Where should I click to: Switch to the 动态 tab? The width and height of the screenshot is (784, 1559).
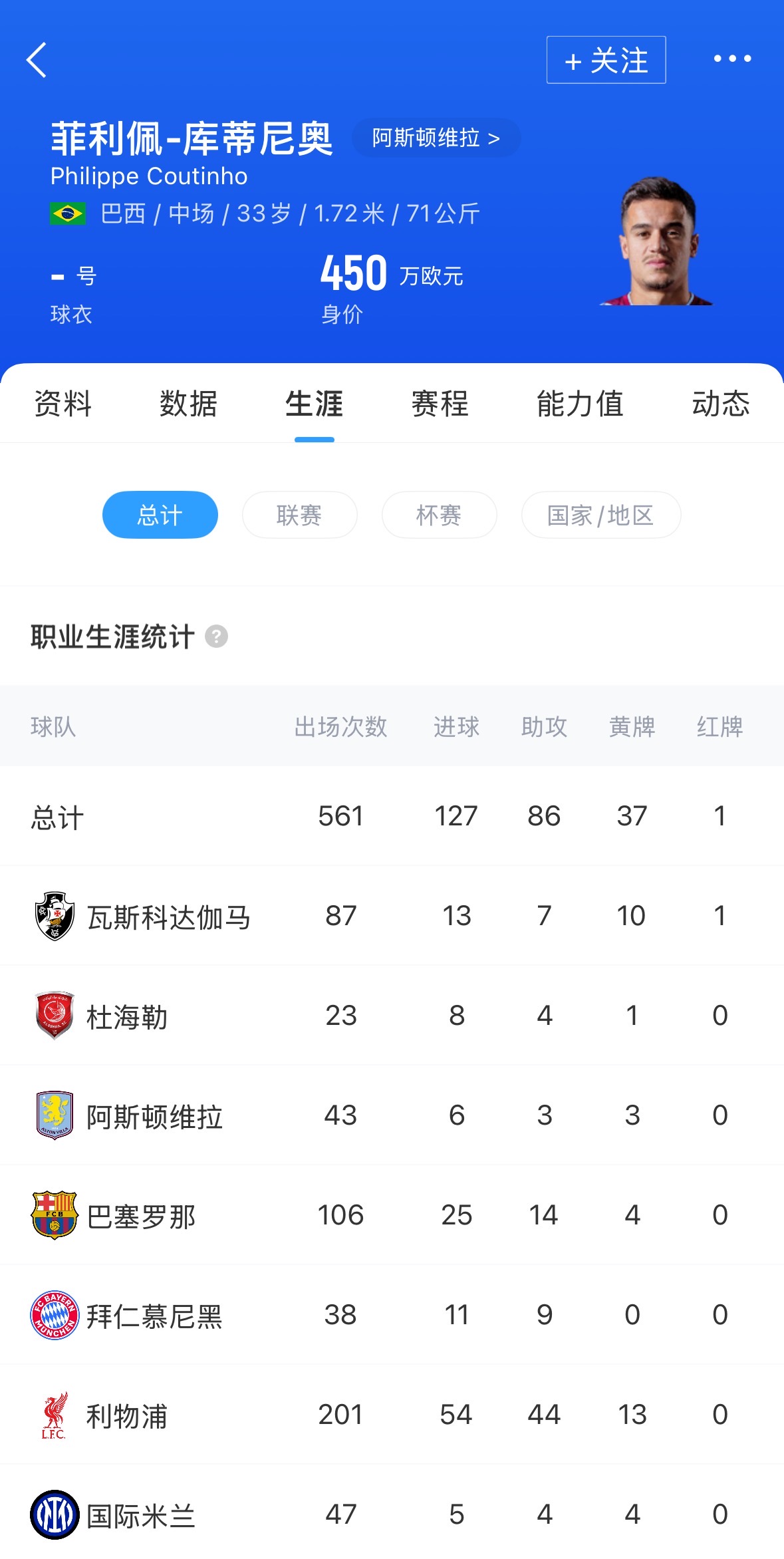click(x=720, y=404)
